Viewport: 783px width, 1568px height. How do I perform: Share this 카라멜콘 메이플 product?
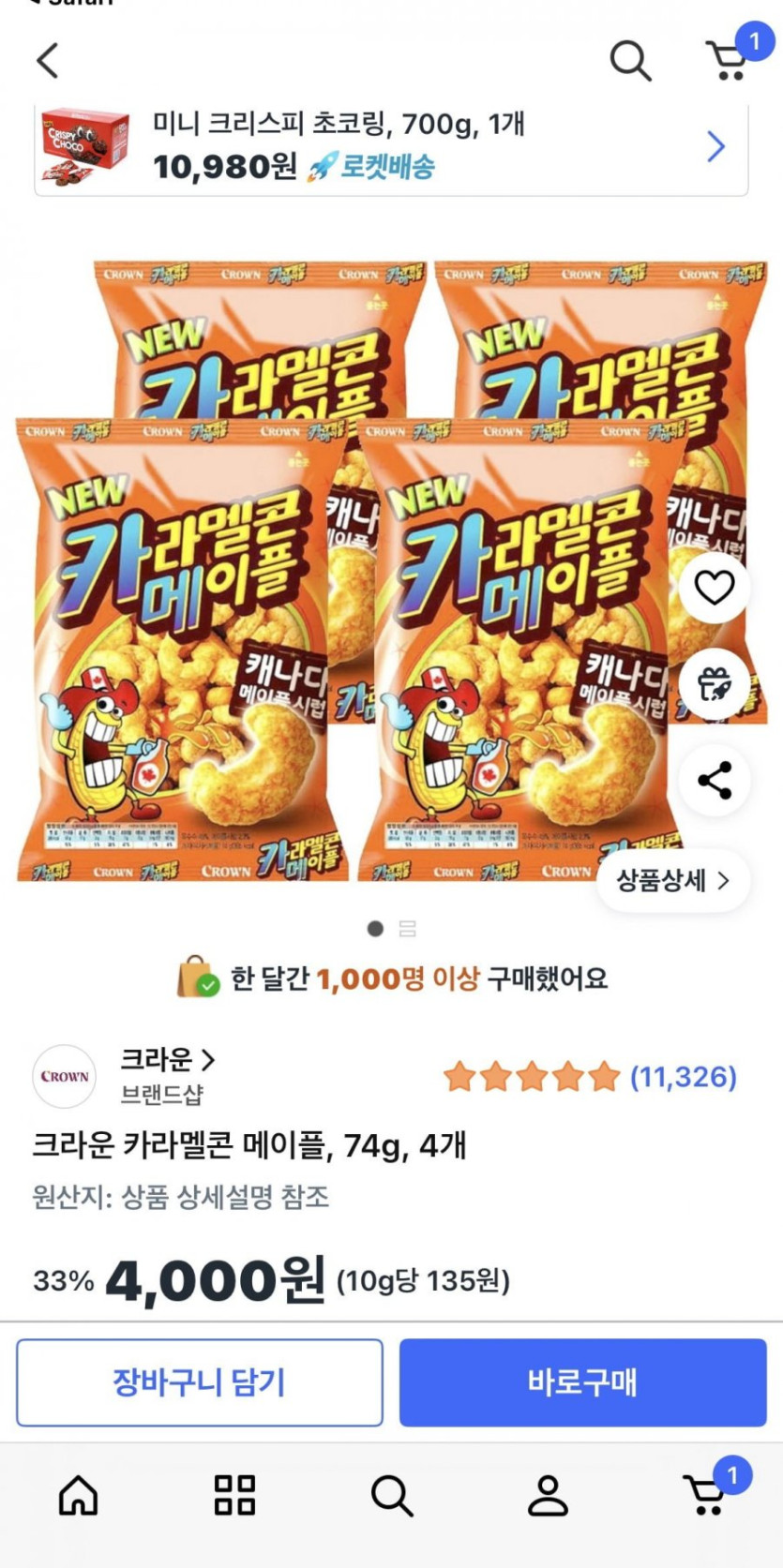[715, 781]
